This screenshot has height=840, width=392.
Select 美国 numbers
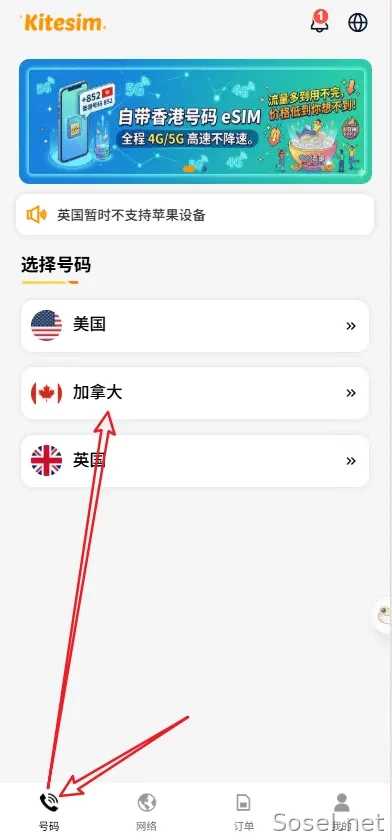[195, 326]
